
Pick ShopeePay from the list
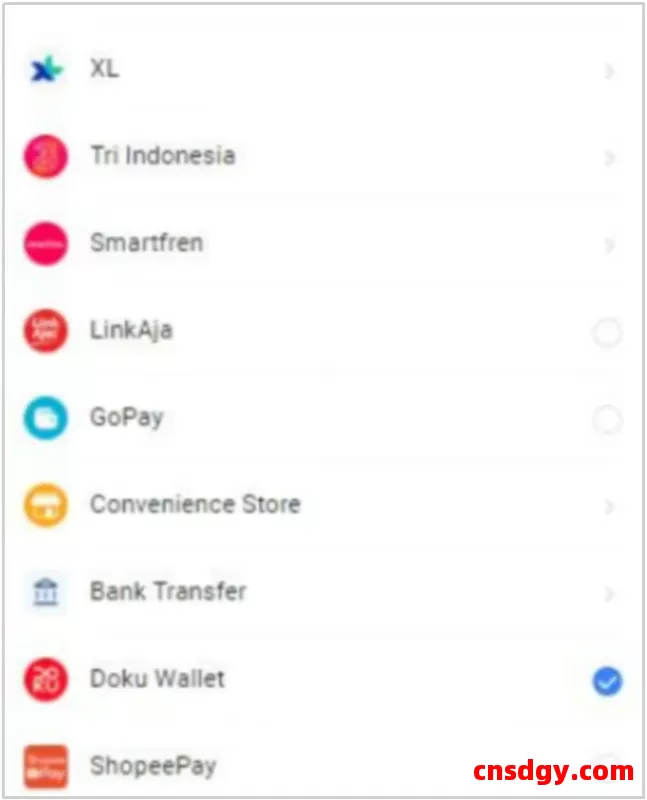pos(152,766)
